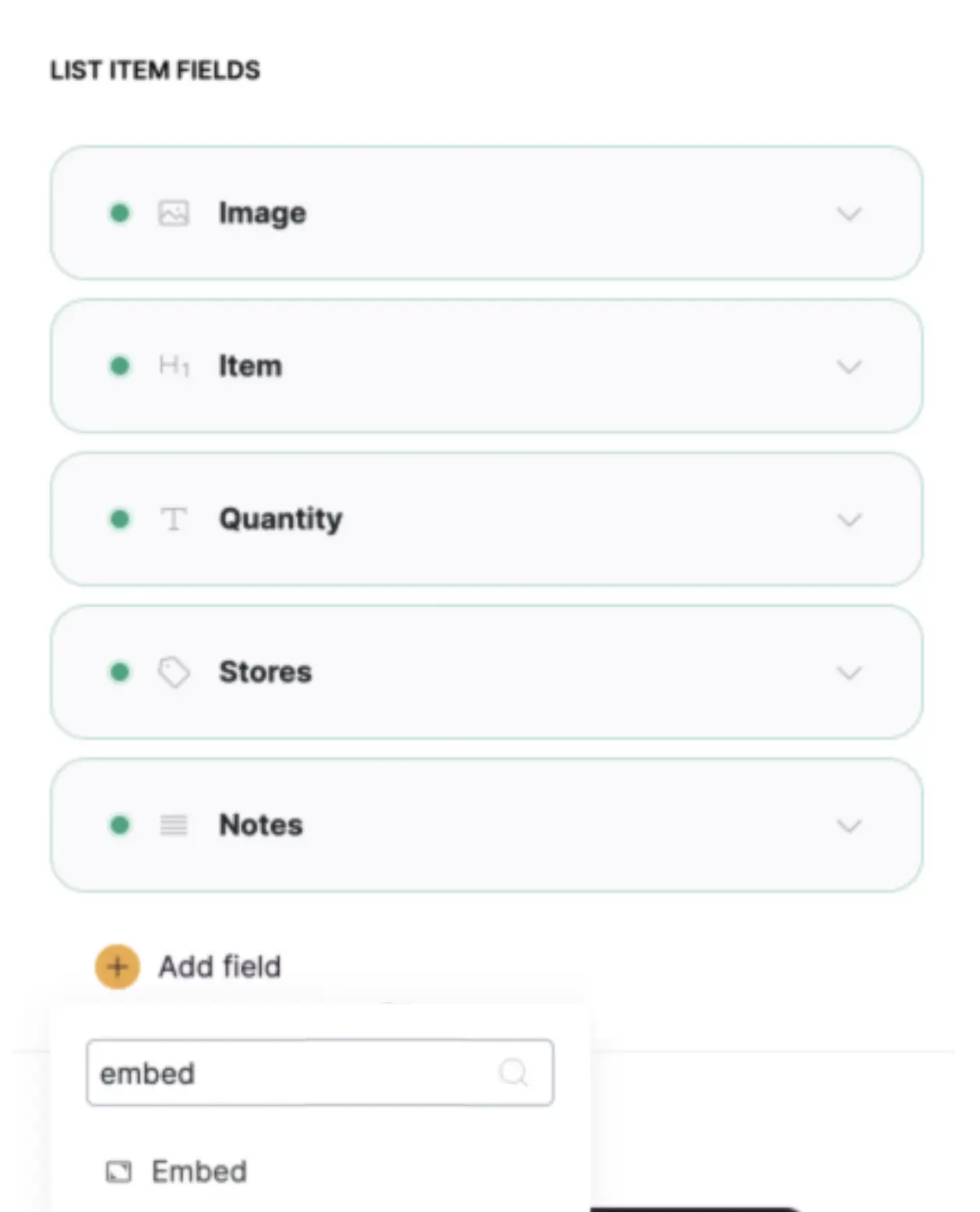Viewport: 980px width, 1212px height.
Task: Toggle the green dot beside Quantity
Action: pyautogui.click(x=120, y=518)
